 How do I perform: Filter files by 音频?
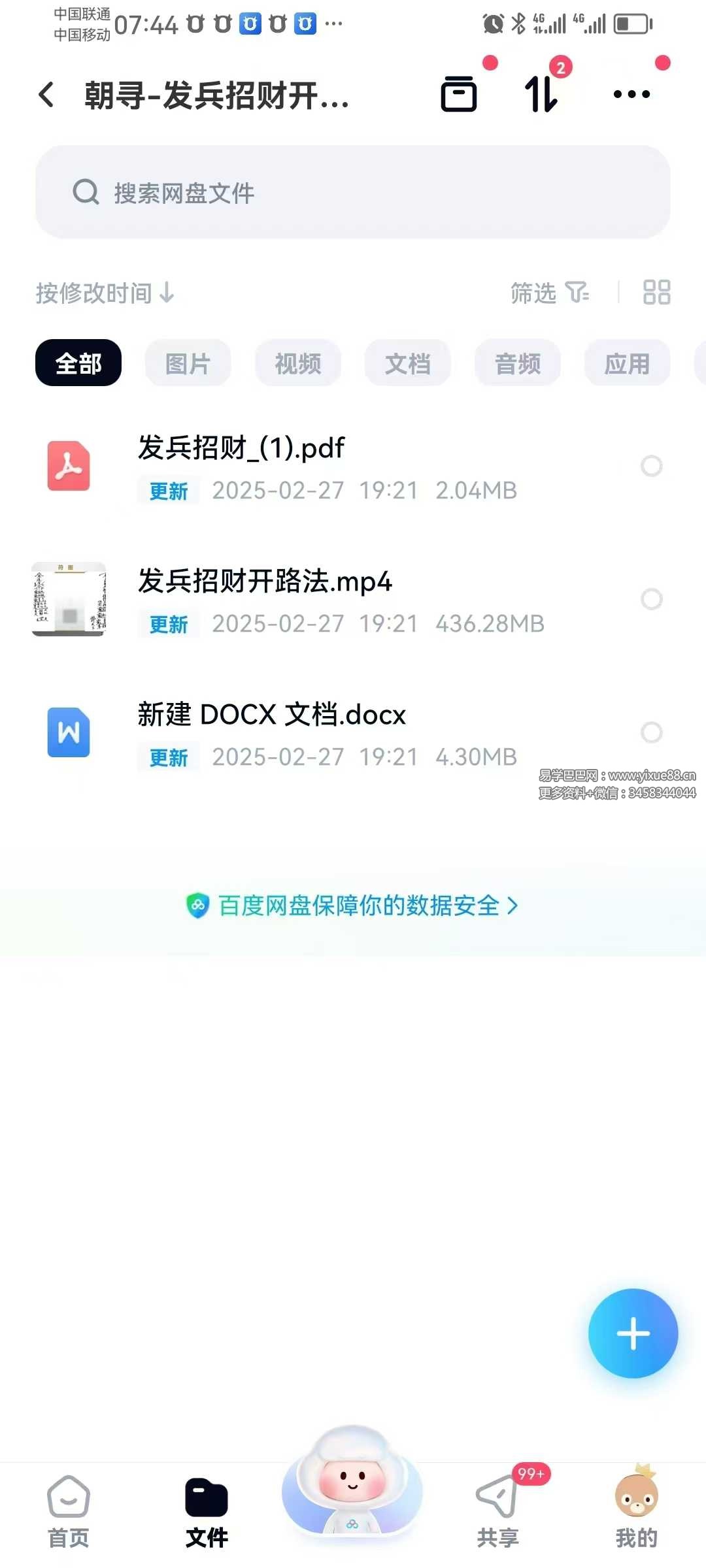point(517,363)
